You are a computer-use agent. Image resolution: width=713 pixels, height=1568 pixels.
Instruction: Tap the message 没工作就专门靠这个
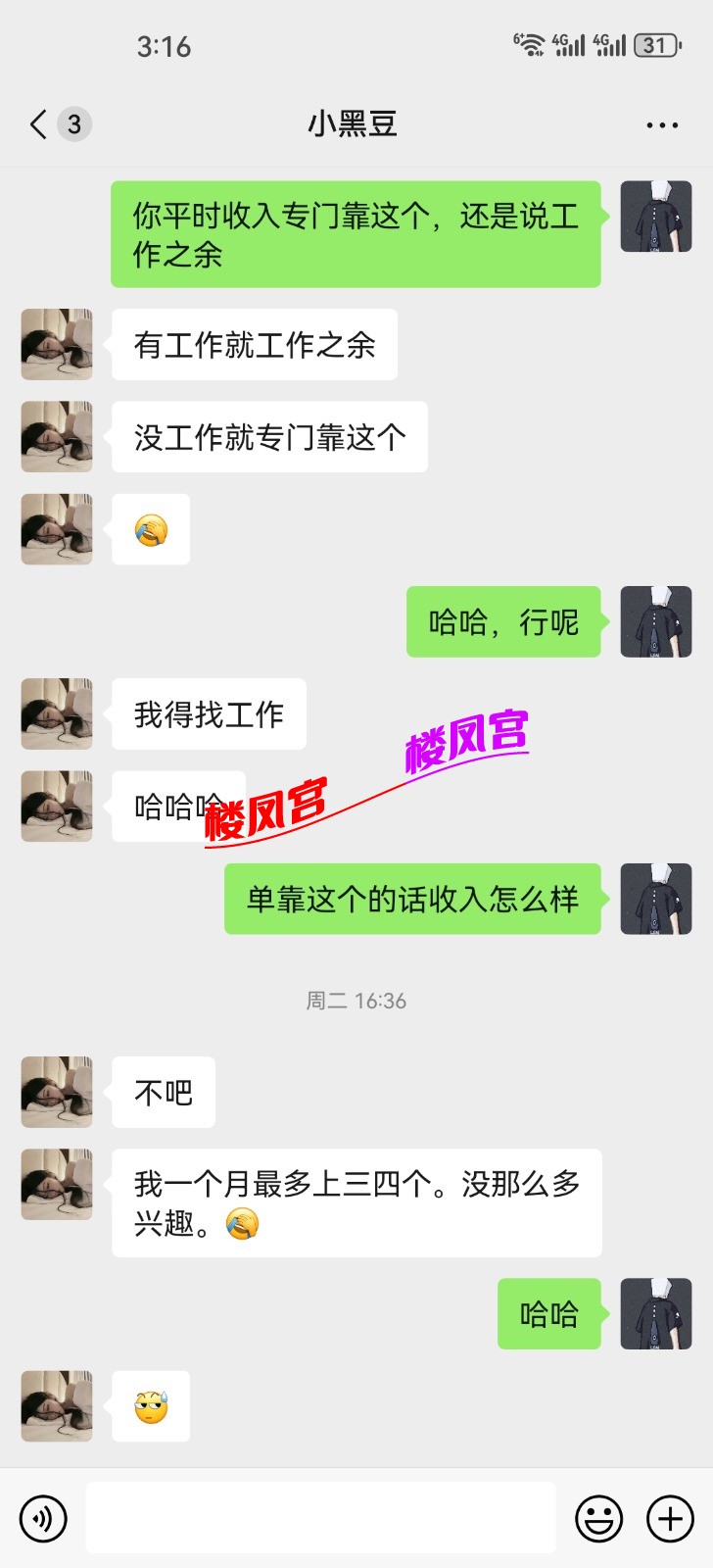pyautogui.click(x=268, y=437)
